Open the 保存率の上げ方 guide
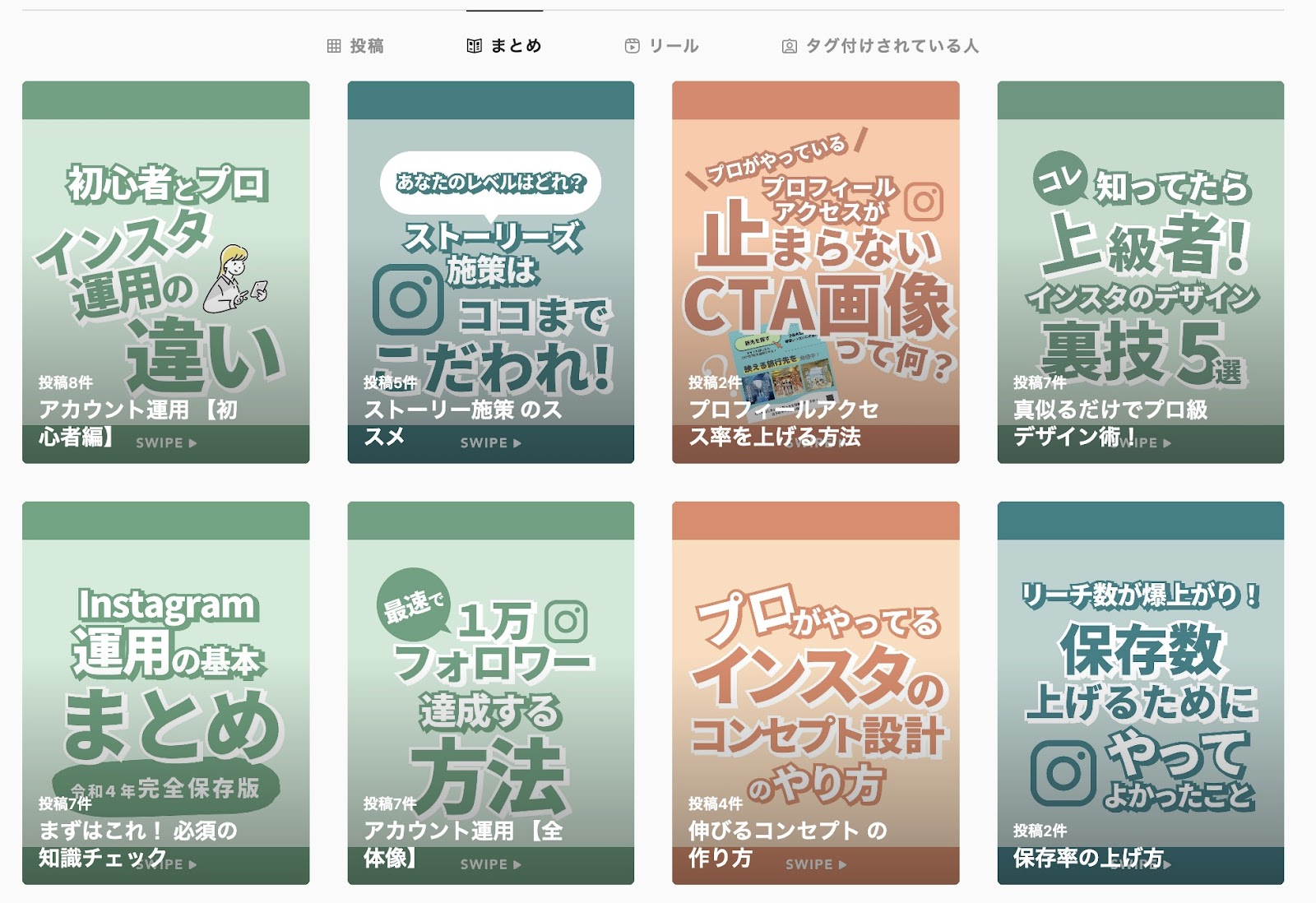 coord(1140,693)
